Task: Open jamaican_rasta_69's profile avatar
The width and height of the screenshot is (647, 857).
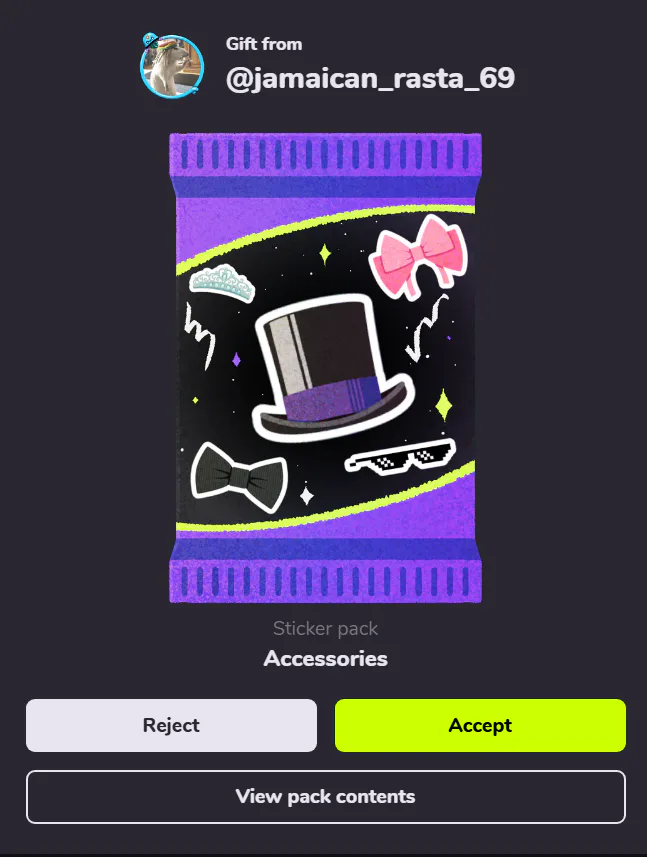Action: coord(171,66)
